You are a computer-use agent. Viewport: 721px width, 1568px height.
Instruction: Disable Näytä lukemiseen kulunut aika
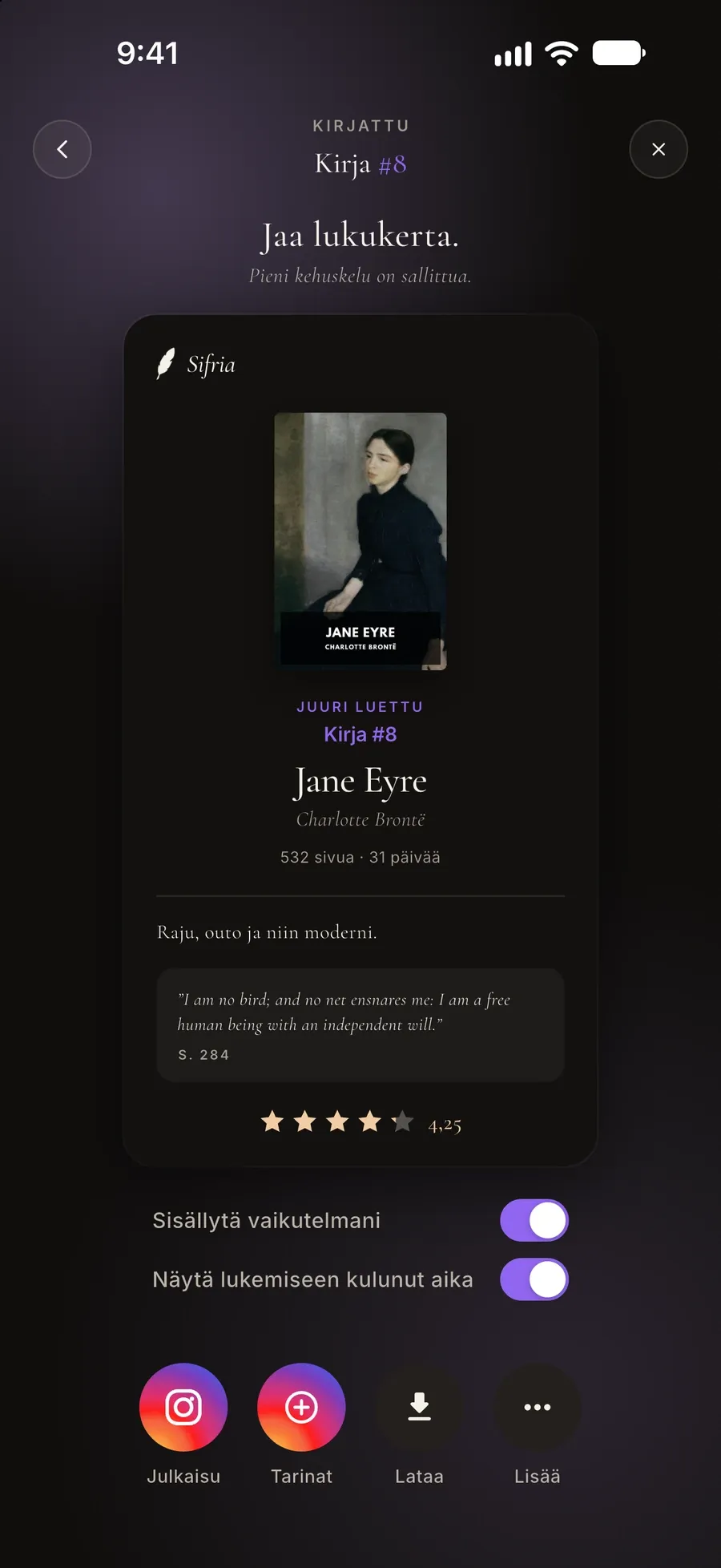click(x=534, y=1279)
